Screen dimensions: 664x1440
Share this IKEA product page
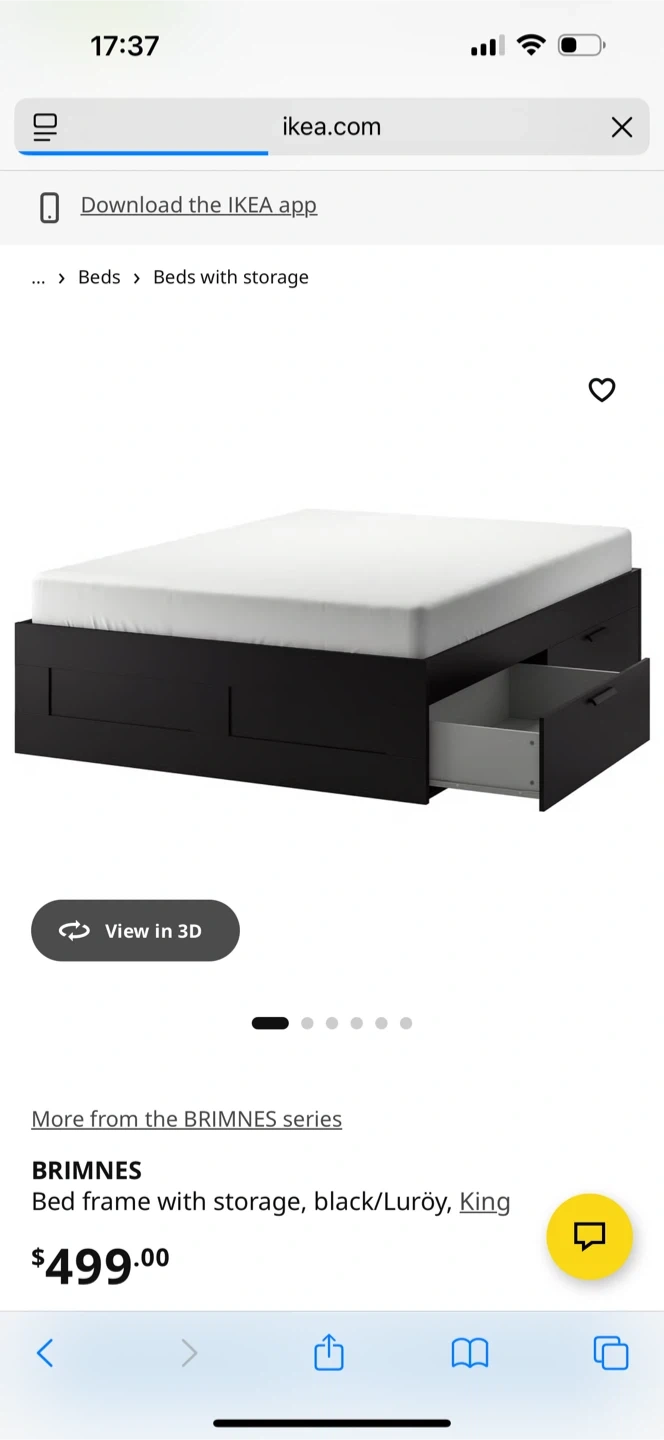point(329,1354)
